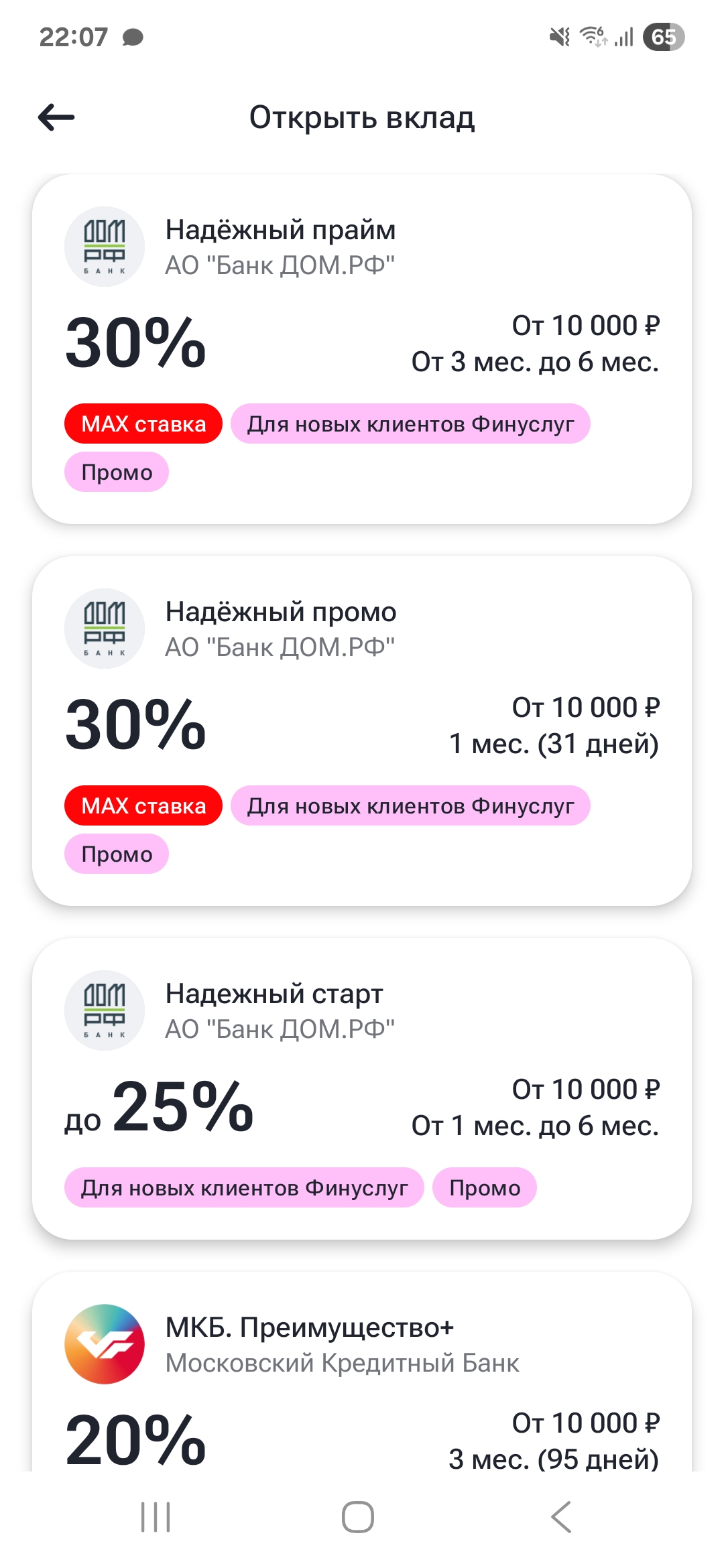
Task: Go back using the header arrow
Action: click(x=56, y=117)
